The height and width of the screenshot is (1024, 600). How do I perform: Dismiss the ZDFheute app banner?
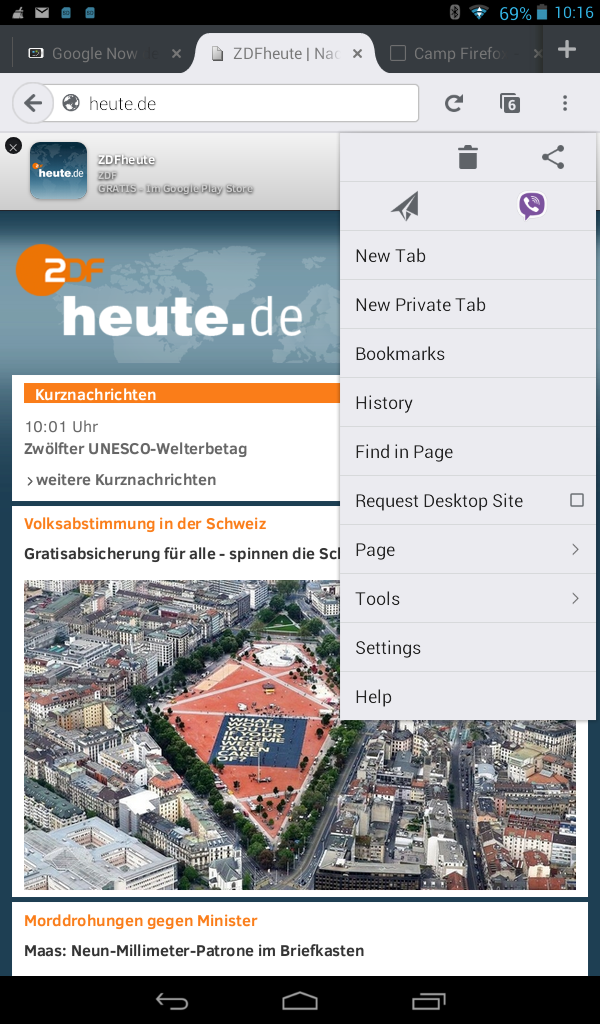coord(13,146)
